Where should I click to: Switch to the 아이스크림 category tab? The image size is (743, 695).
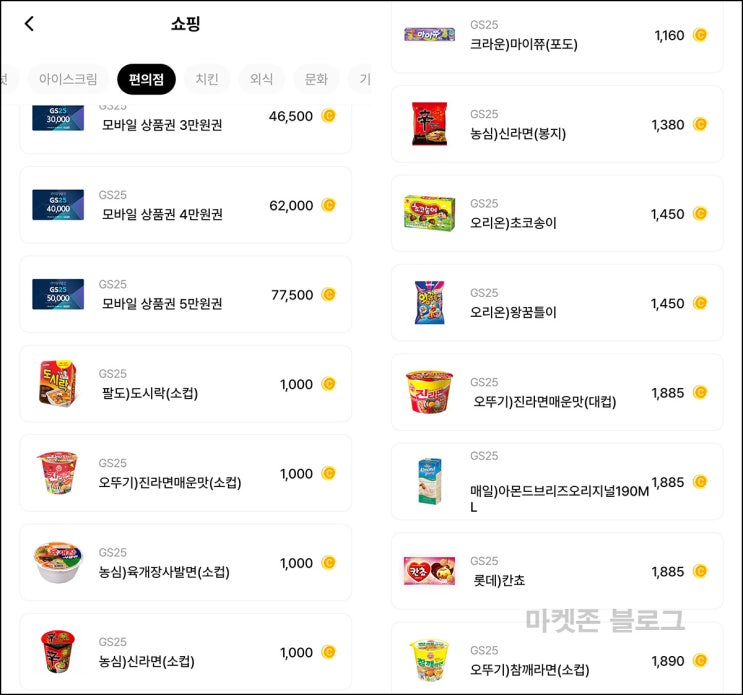[68, 79]
